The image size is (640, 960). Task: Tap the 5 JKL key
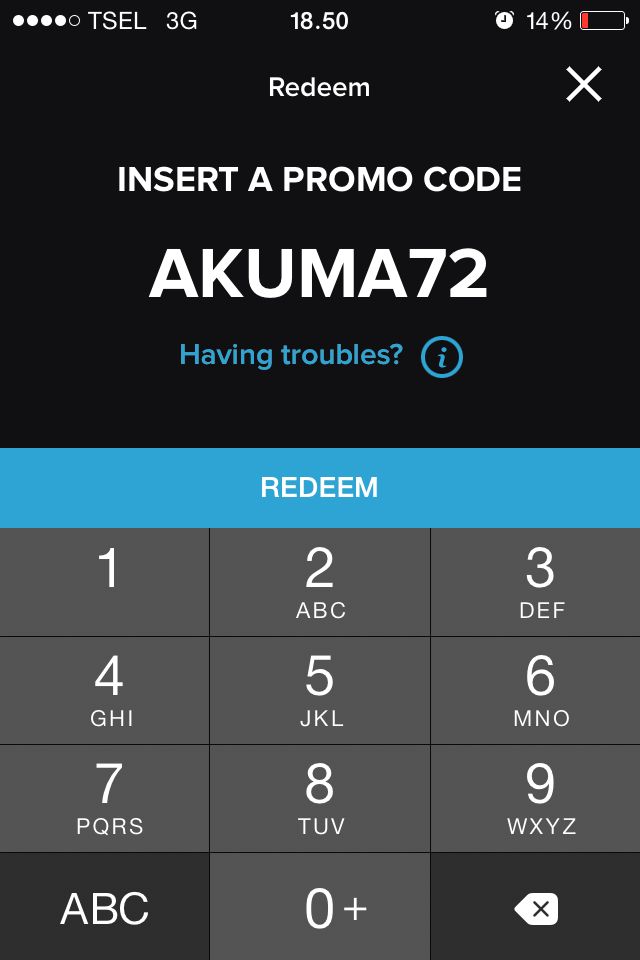320,690
